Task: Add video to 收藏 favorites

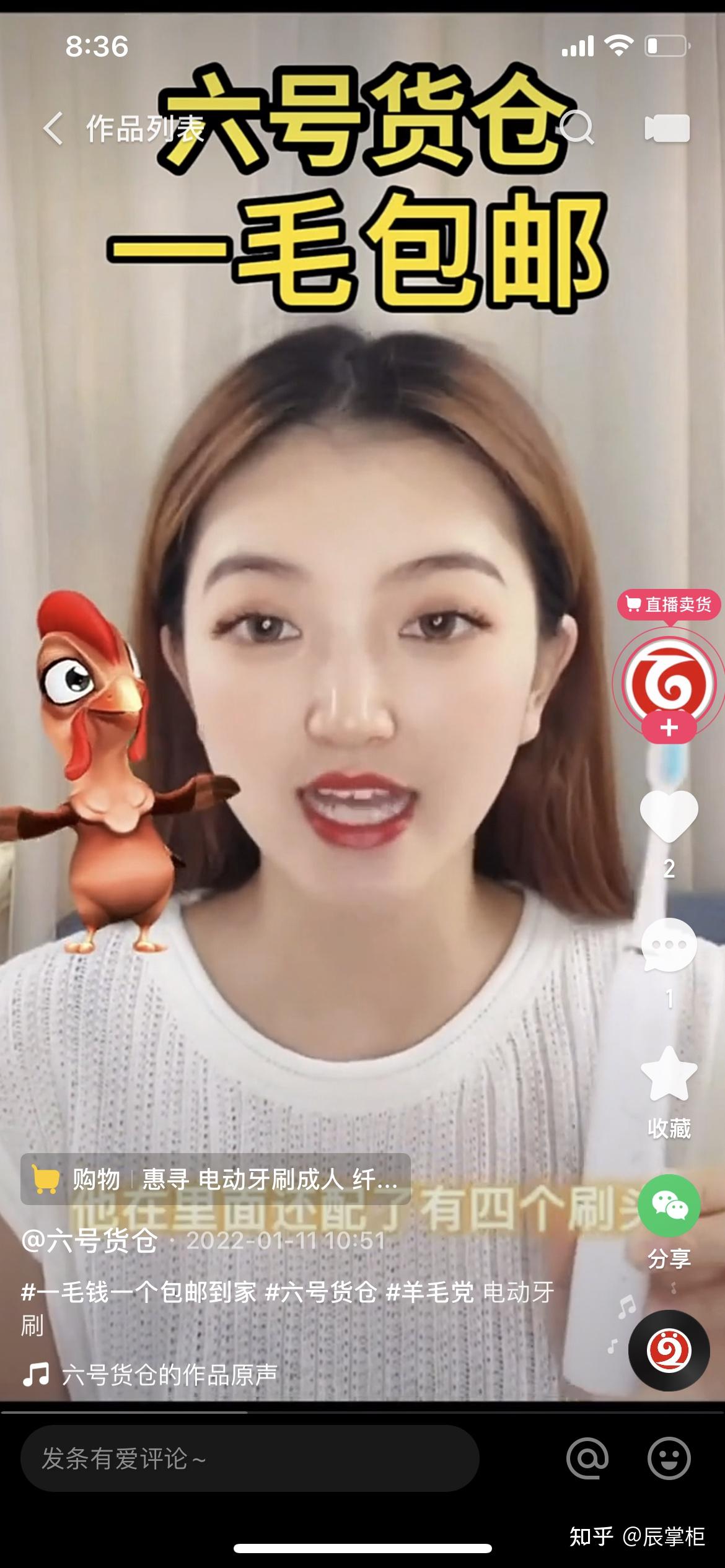Action: pos(669,1074)
